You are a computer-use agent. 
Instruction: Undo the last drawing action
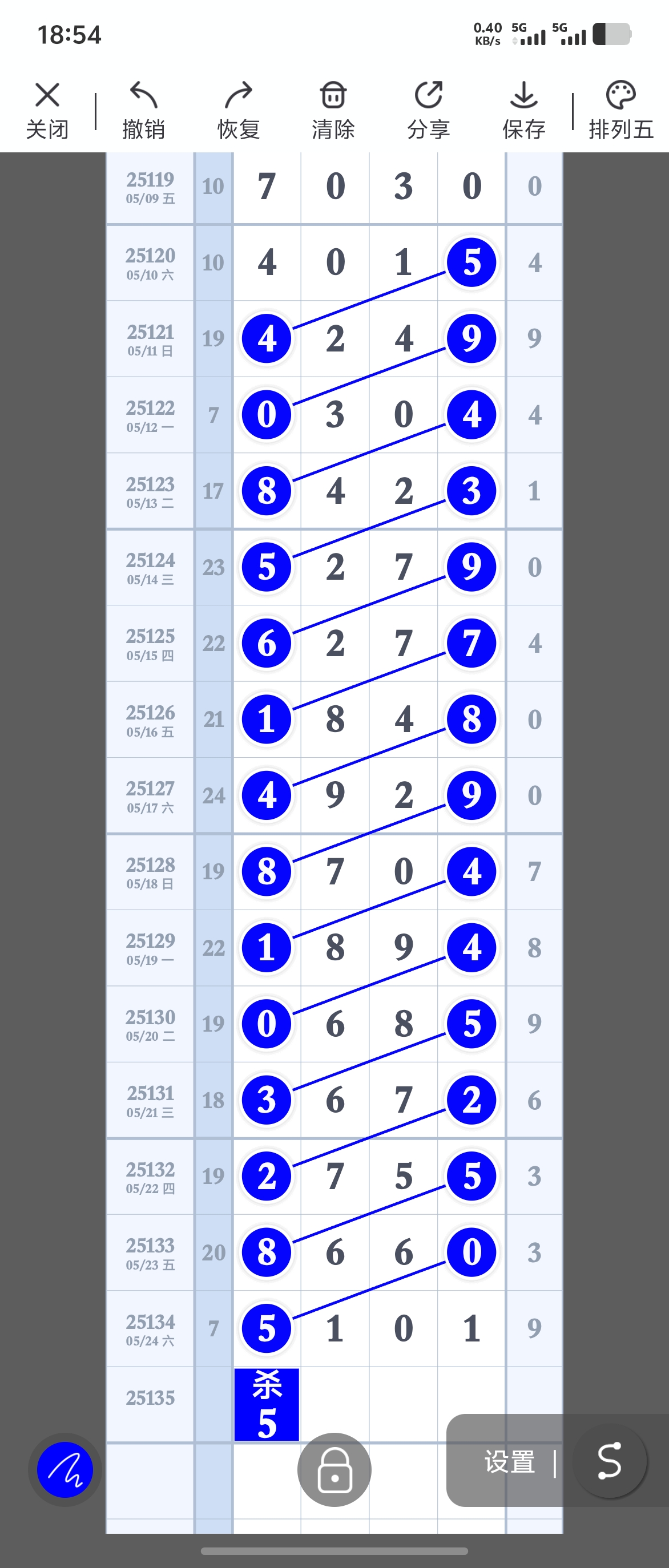click(x=144, y=110)
